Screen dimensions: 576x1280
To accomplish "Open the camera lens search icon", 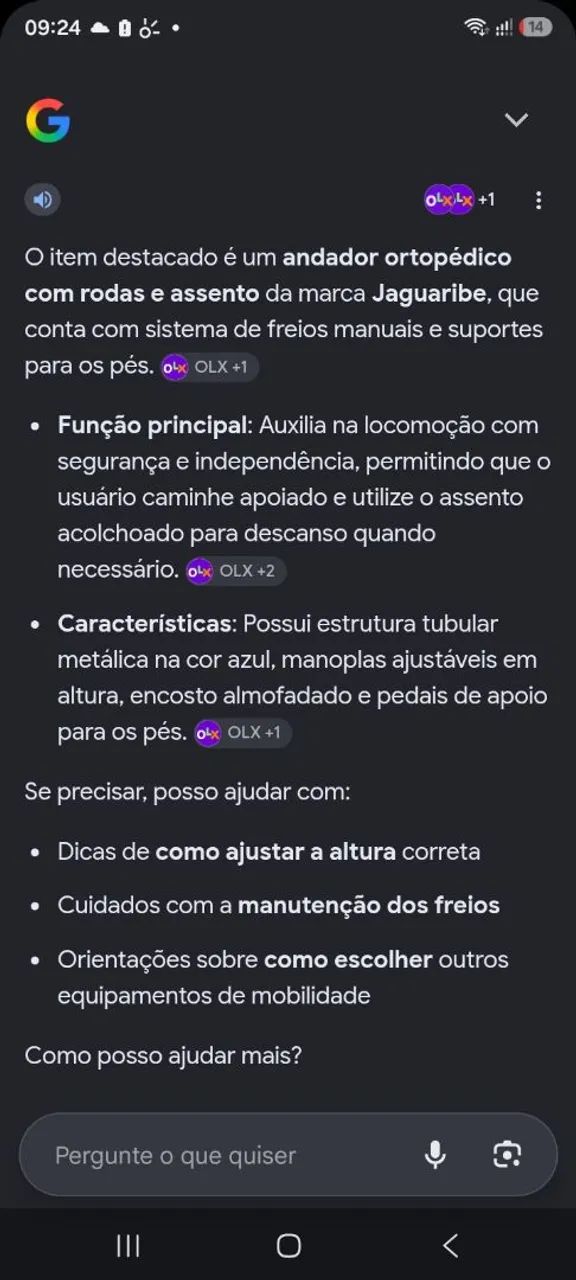I will click(x=507, y=1155).
